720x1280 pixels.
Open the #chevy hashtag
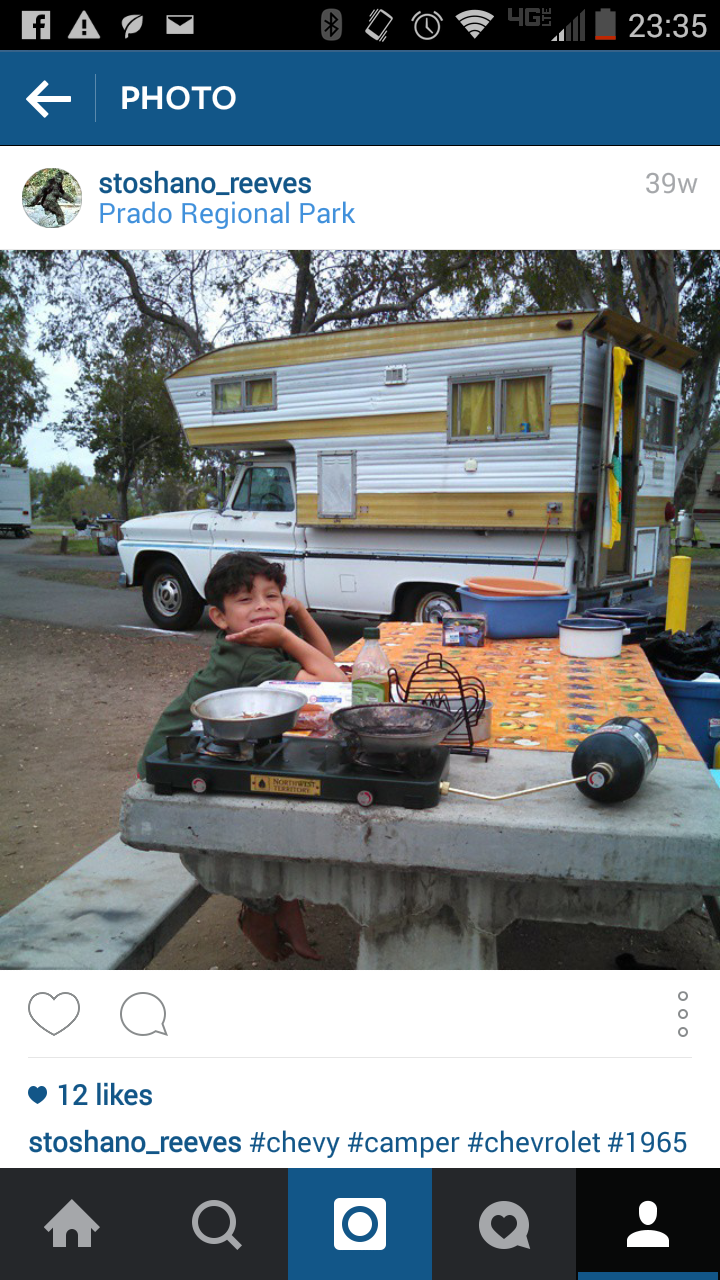[294, 1142]
